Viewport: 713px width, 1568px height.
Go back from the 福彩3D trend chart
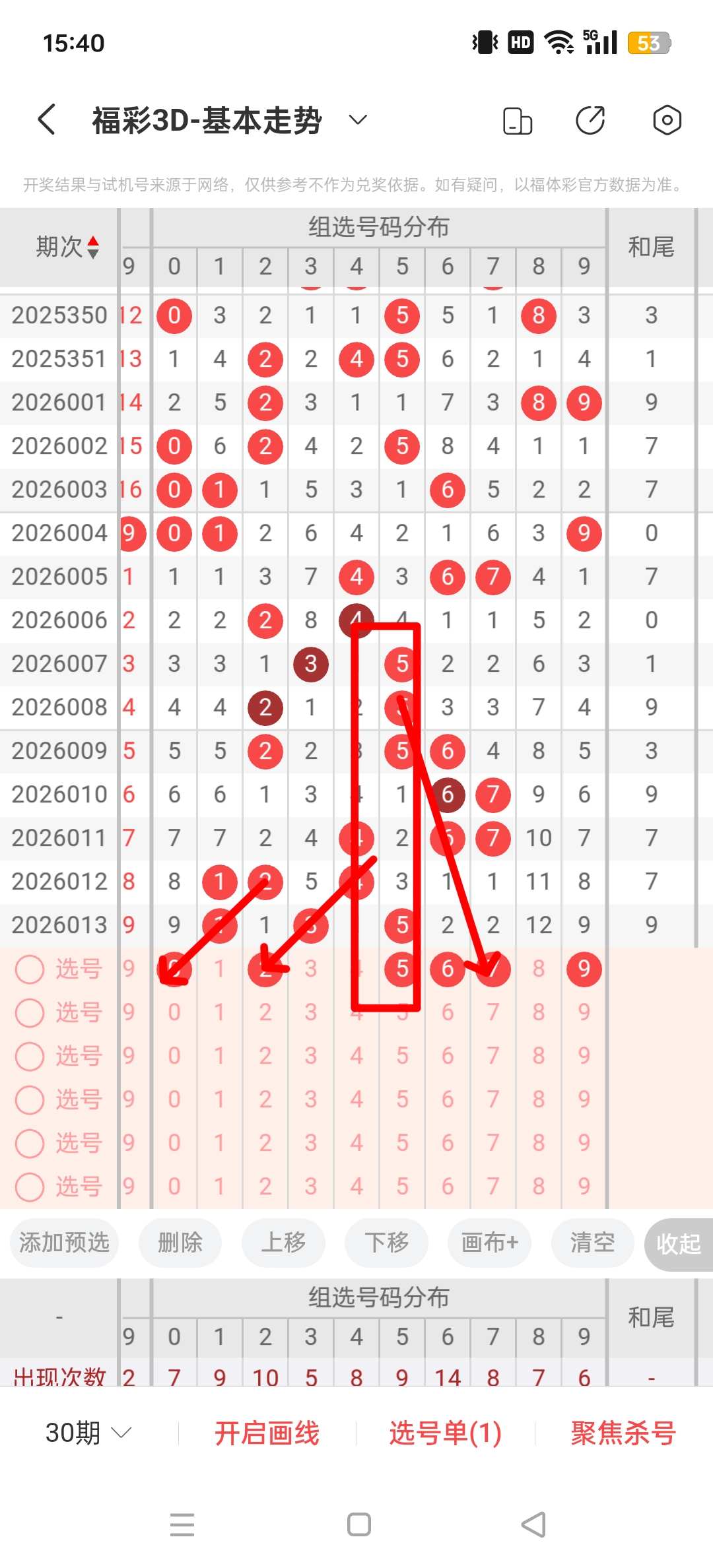[46, 119]
